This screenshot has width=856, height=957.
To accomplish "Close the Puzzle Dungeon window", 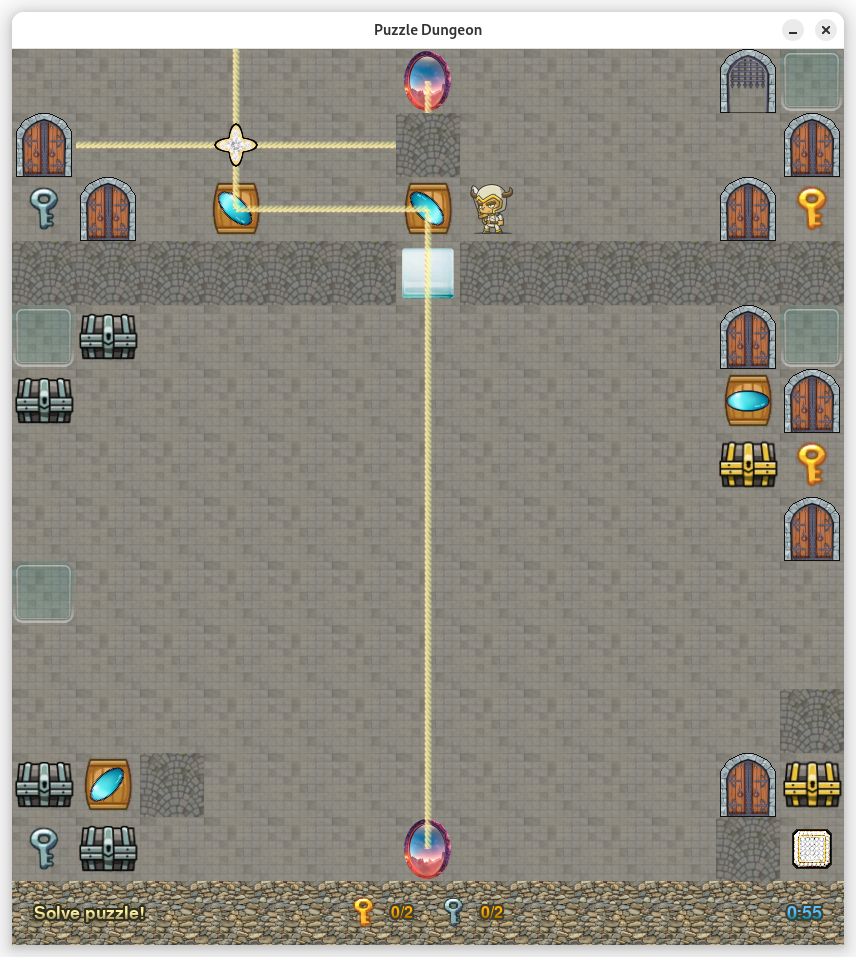I will pos(826,30).
